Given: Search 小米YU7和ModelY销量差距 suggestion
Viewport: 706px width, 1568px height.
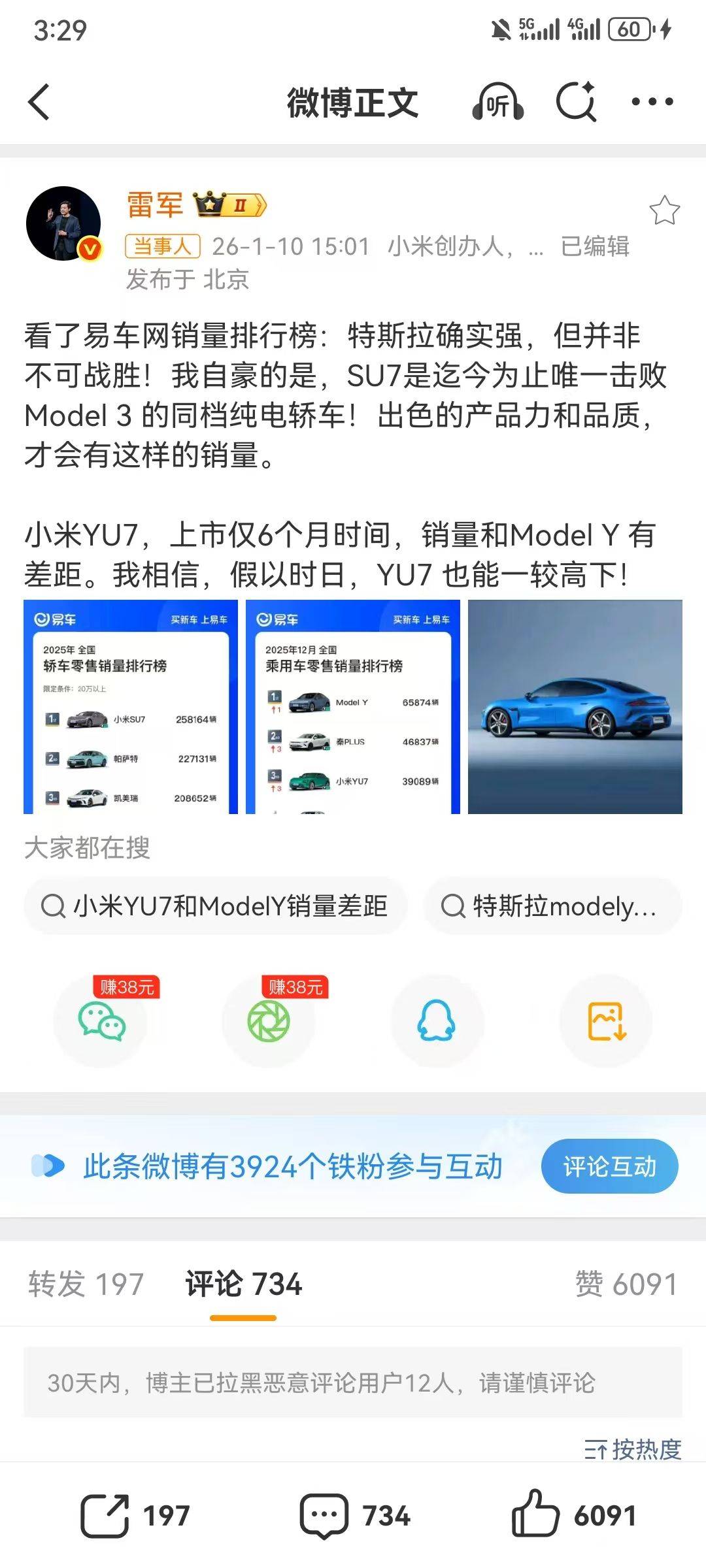Looking at the screenshot, I should pyautogui.click(x=216, y=906).
